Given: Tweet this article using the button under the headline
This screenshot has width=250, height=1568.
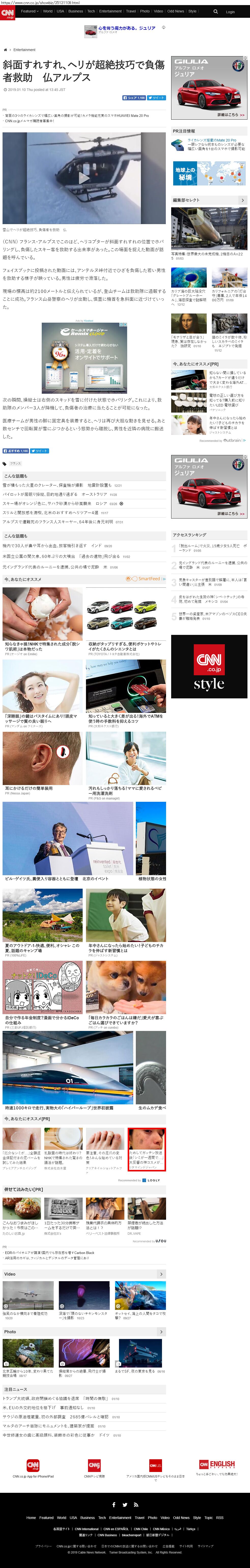Looking at the screenshot, I should [157, 97].
